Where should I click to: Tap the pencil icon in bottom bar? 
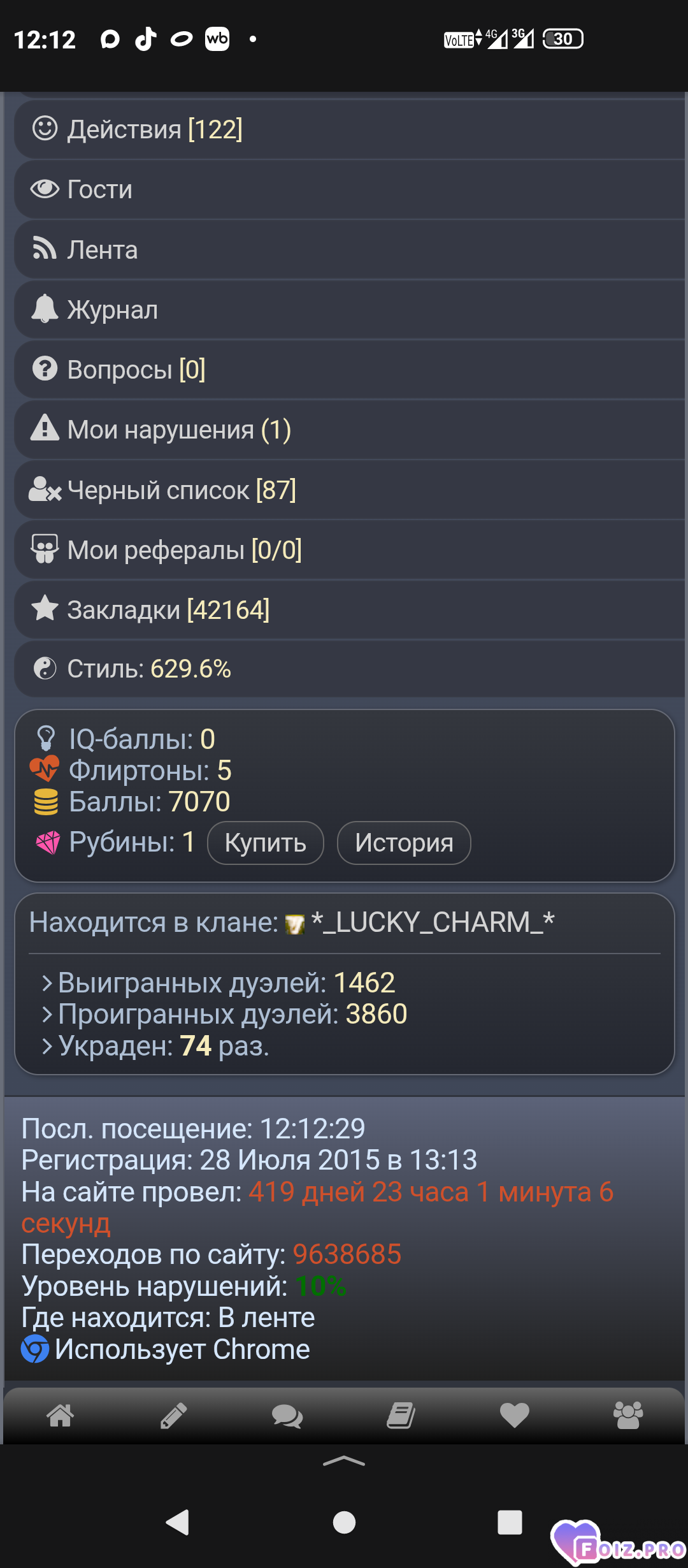click(173, 1416)
